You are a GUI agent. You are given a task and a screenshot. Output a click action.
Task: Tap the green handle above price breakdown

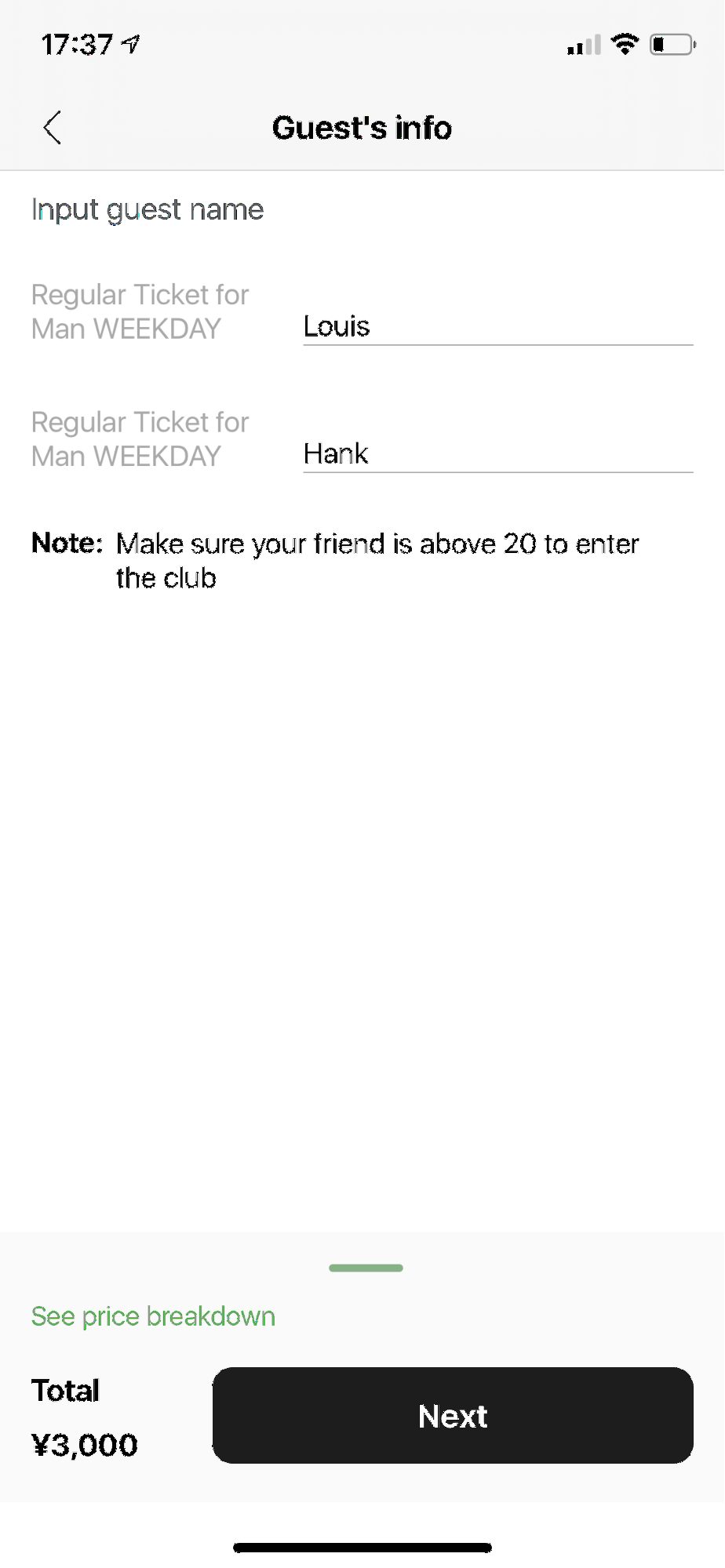366,1268
